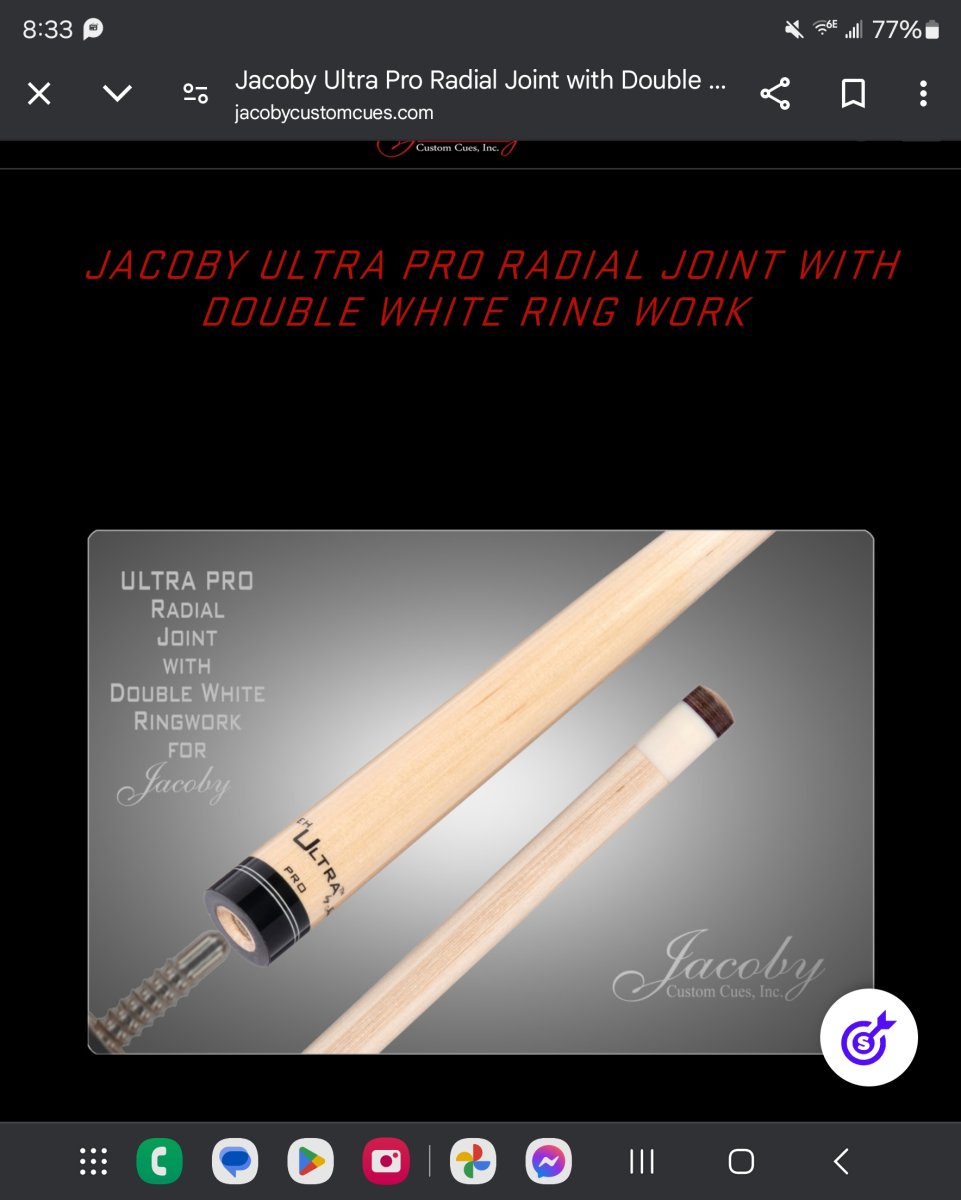Open the Ultra Pro shaft product image
Screen dimensions: 961x1200
(480, 791)
